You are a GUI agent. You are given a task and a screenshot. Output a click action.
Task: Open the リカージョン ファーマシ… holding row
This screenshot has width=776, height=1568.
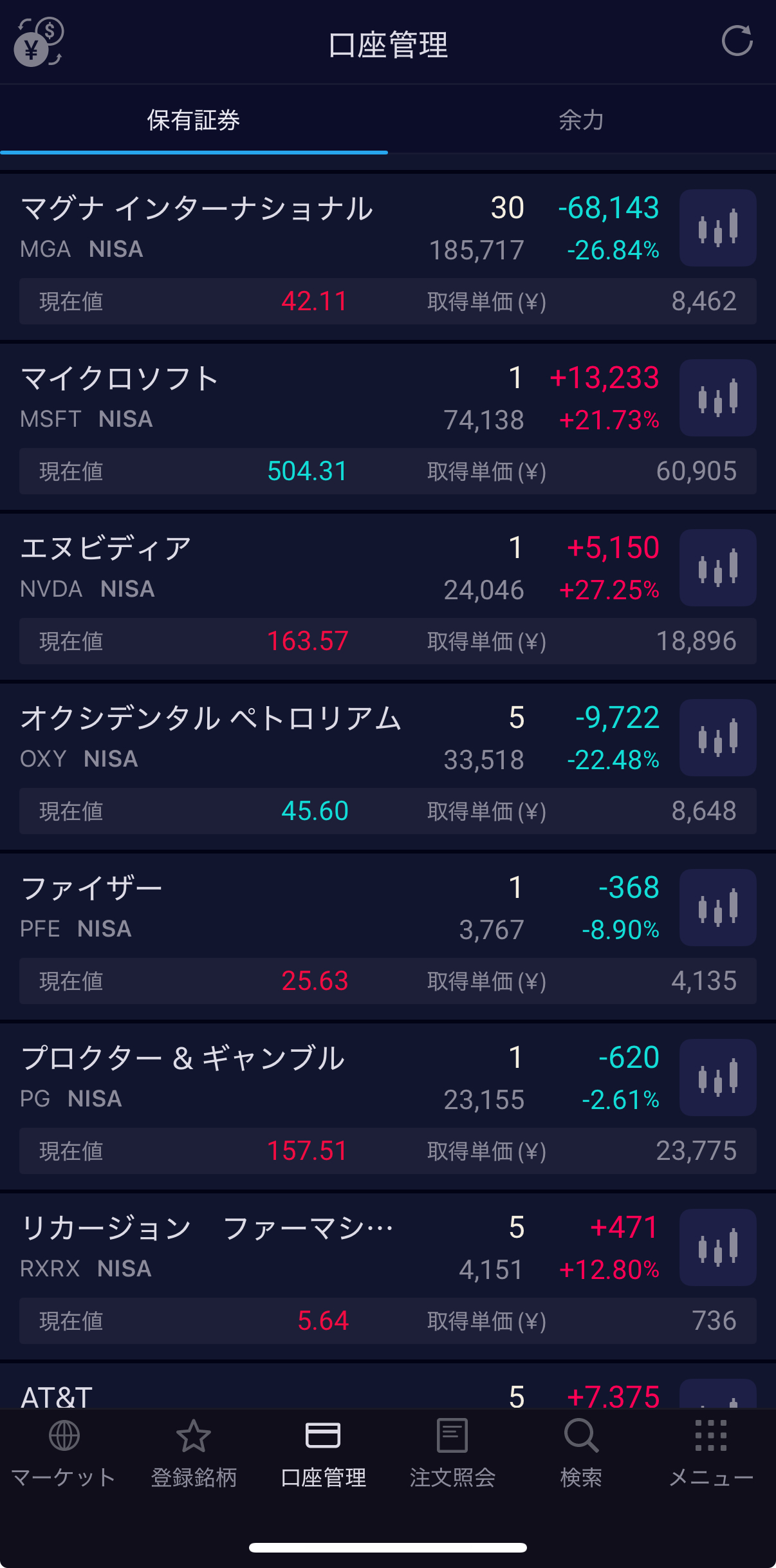point(388,1276)
